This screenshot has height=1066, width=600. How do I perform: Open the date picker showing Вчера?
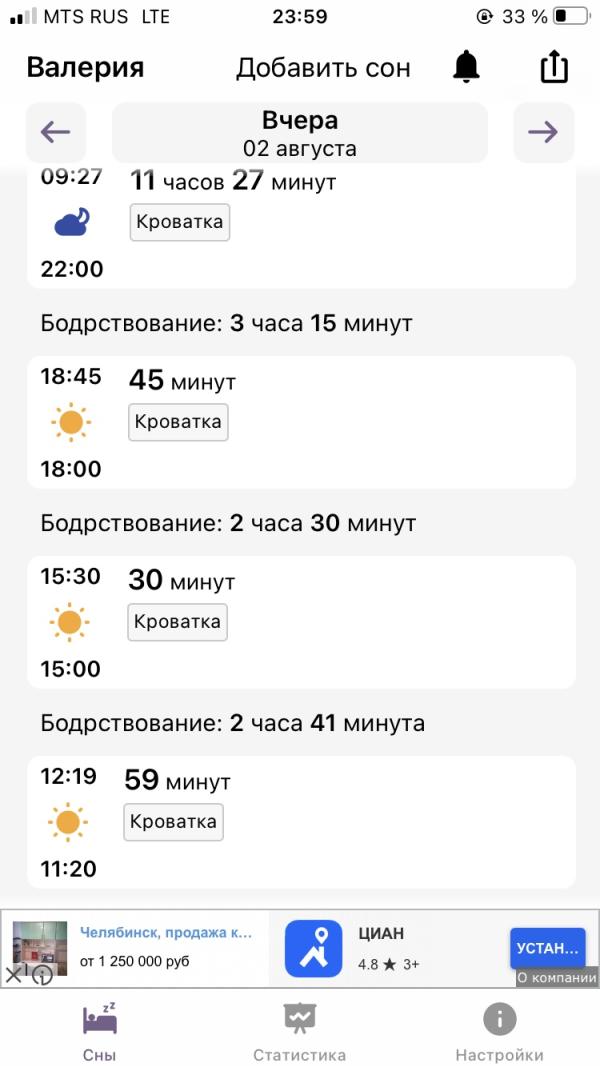pos(300,133)
